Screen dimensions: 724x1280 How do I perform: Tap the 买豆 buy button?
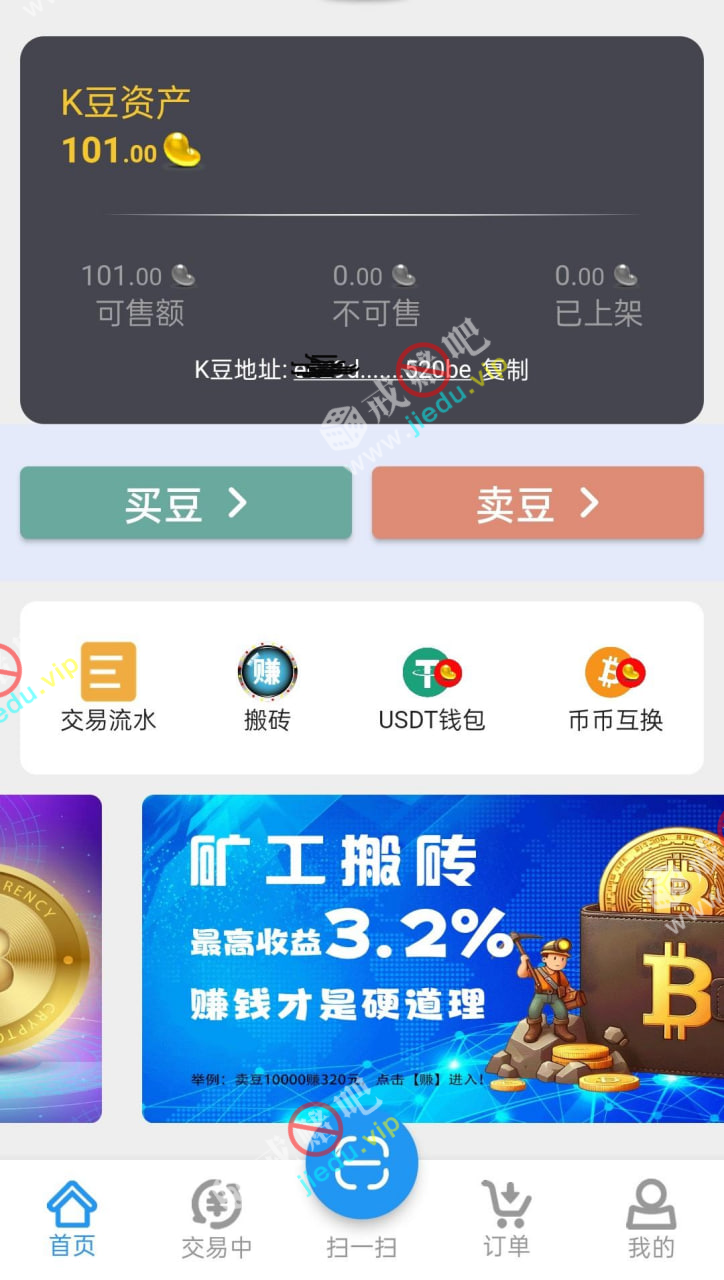pos(186,503)
